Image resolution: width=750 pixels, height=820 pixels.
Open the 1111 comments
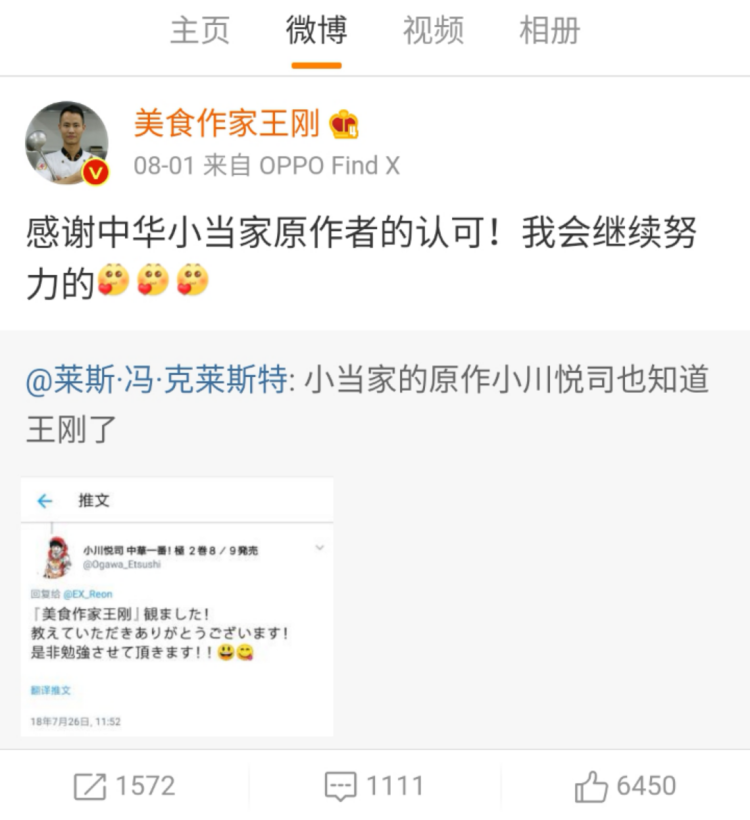pos(374,786)
